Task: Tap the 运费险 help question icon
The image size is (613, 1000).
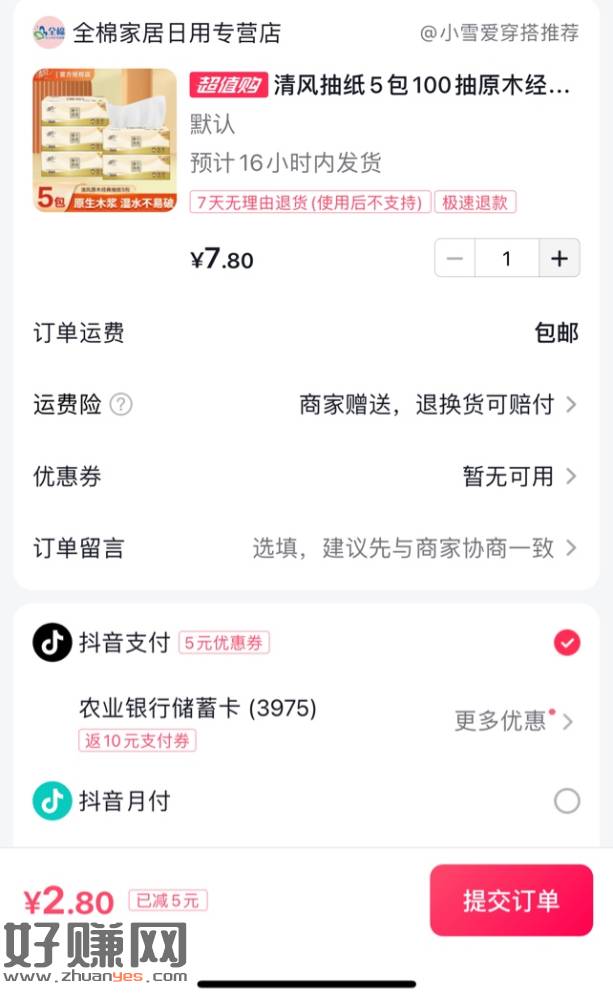Action: click(x=121, y=405)
